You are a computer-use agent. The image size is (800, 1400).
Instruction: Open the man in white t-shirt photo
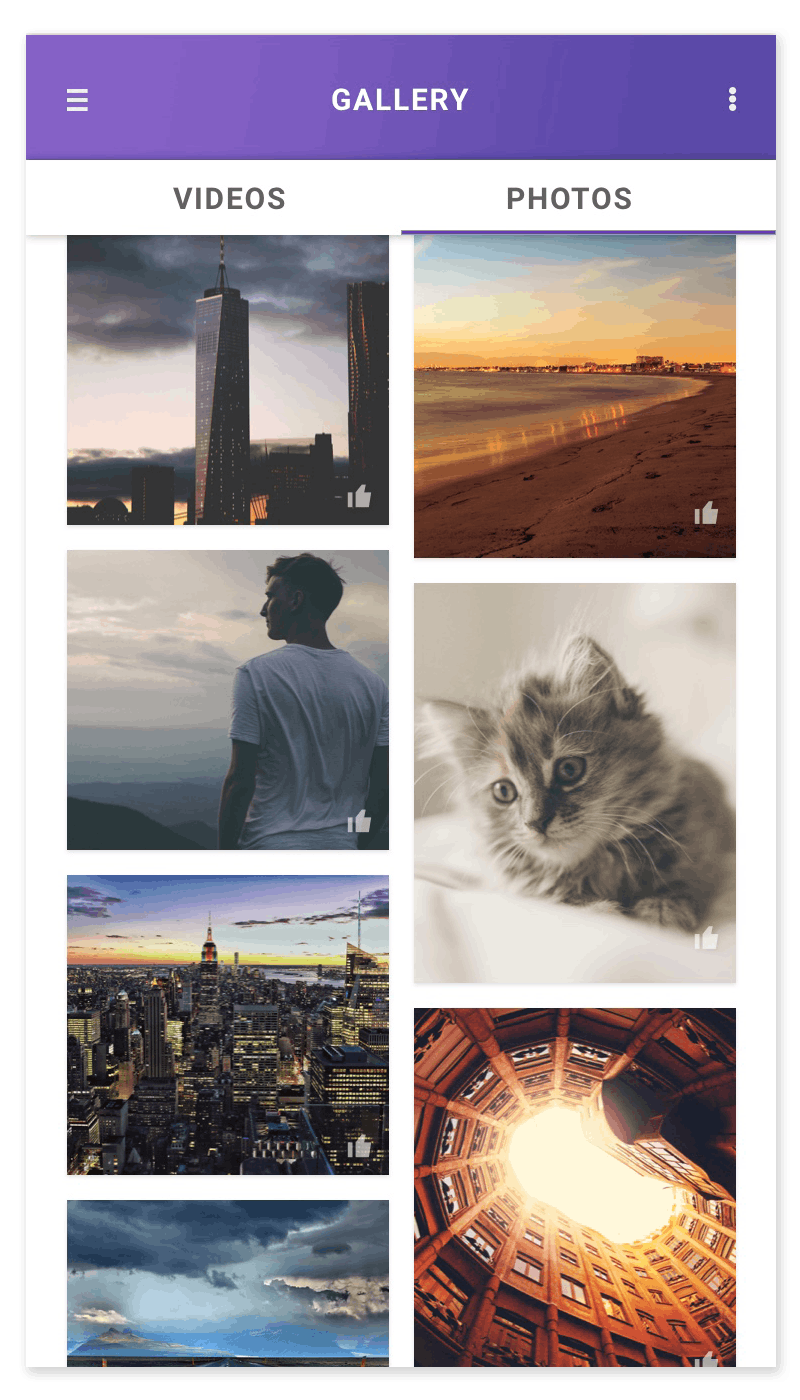[x=227, y=699]
